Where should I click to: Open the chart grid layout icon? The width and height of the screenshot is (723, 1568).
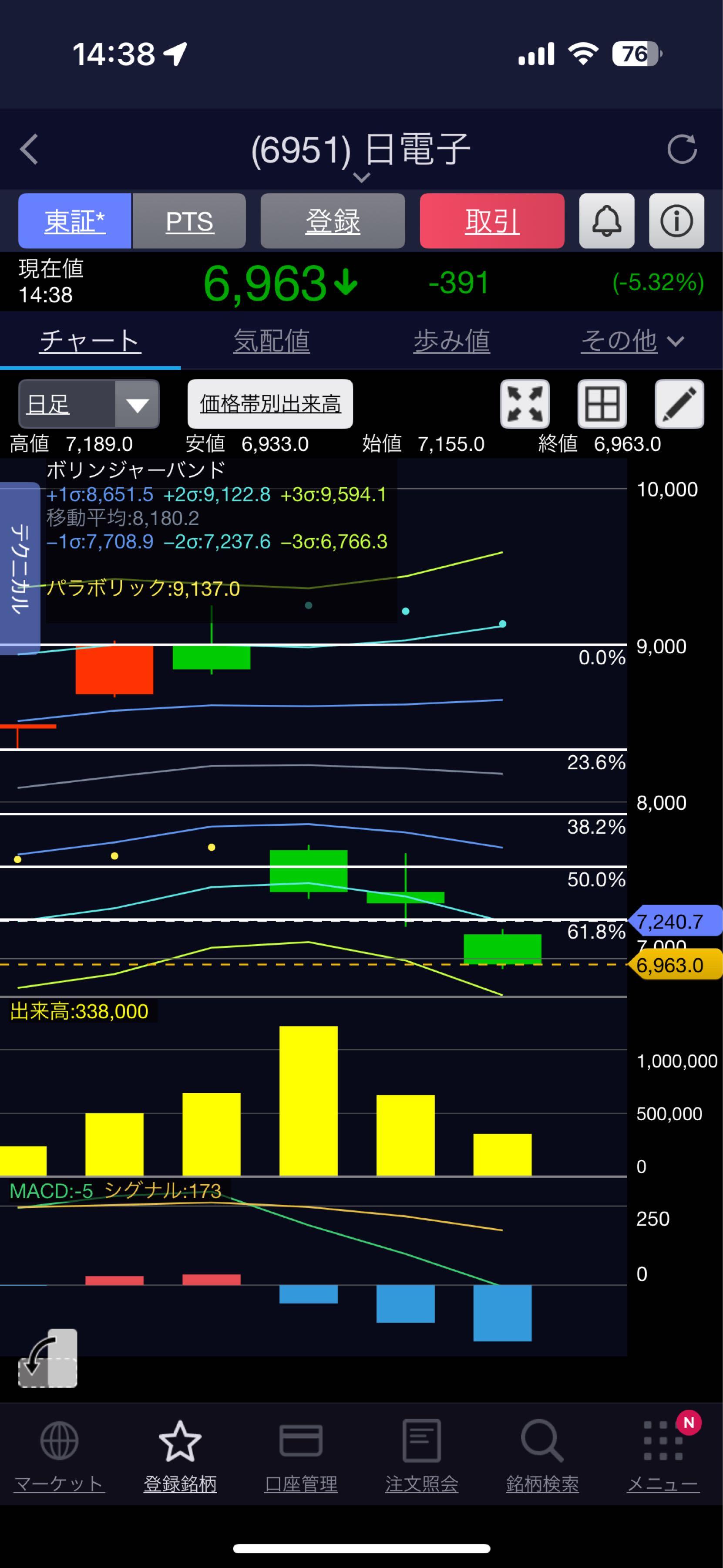coord(602,404)
